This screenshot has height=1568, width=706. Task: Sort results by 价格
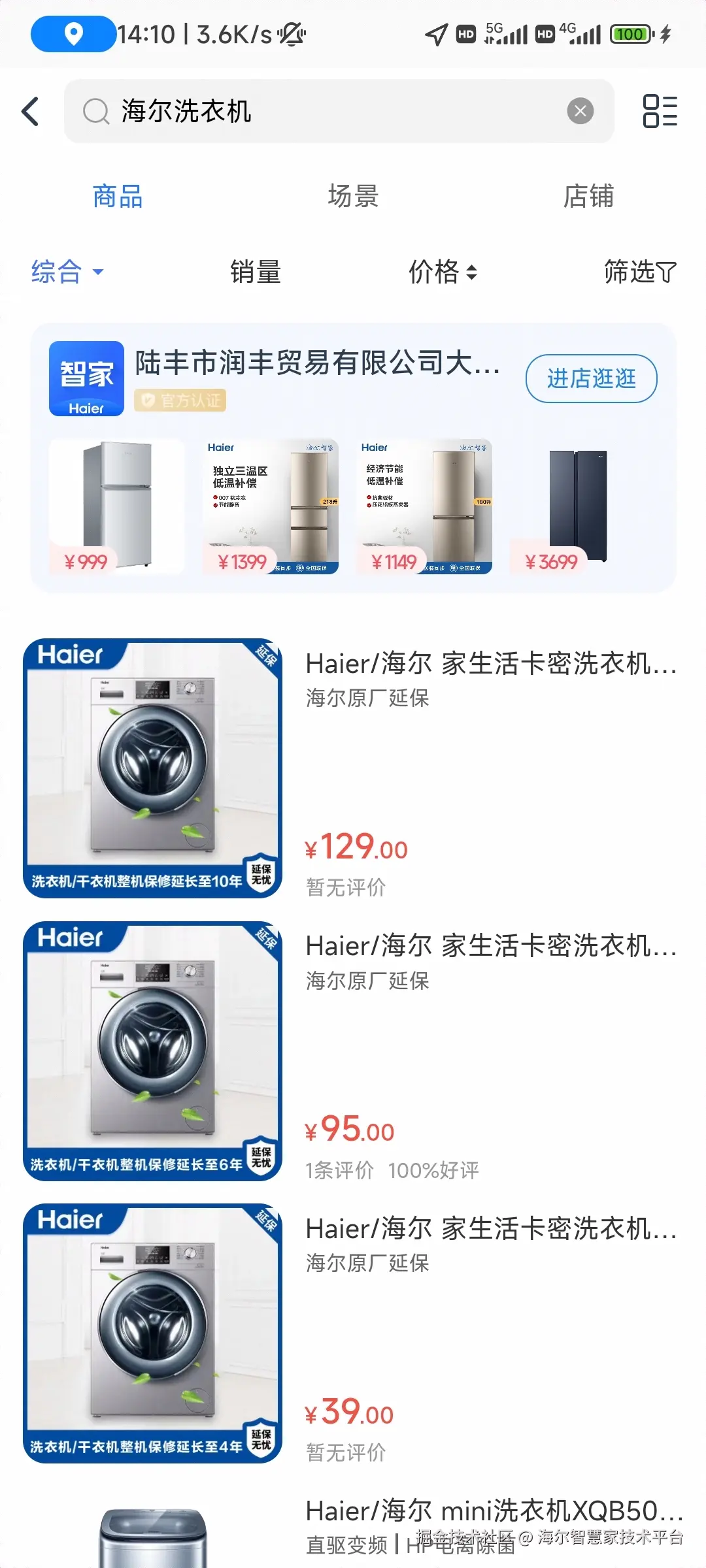[443, 272]
